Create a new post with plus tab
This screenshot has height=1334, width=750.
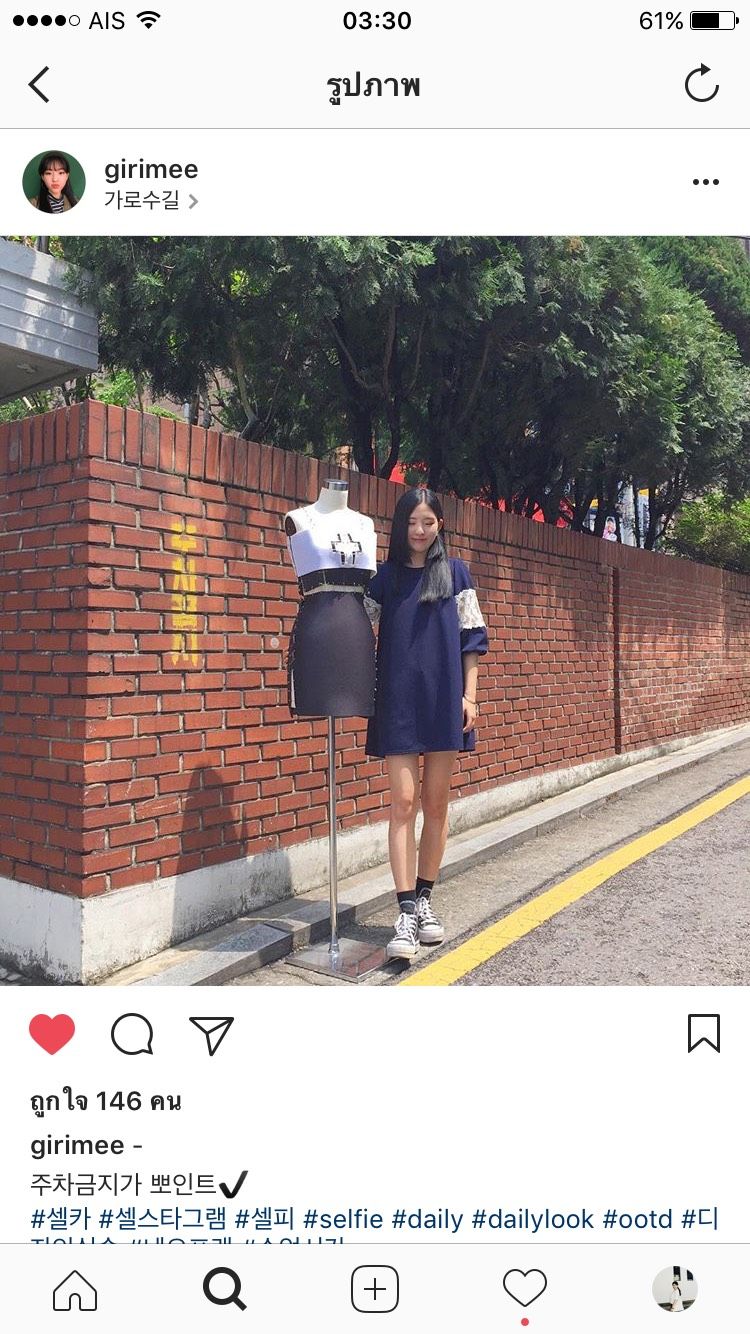(375, 1289)
